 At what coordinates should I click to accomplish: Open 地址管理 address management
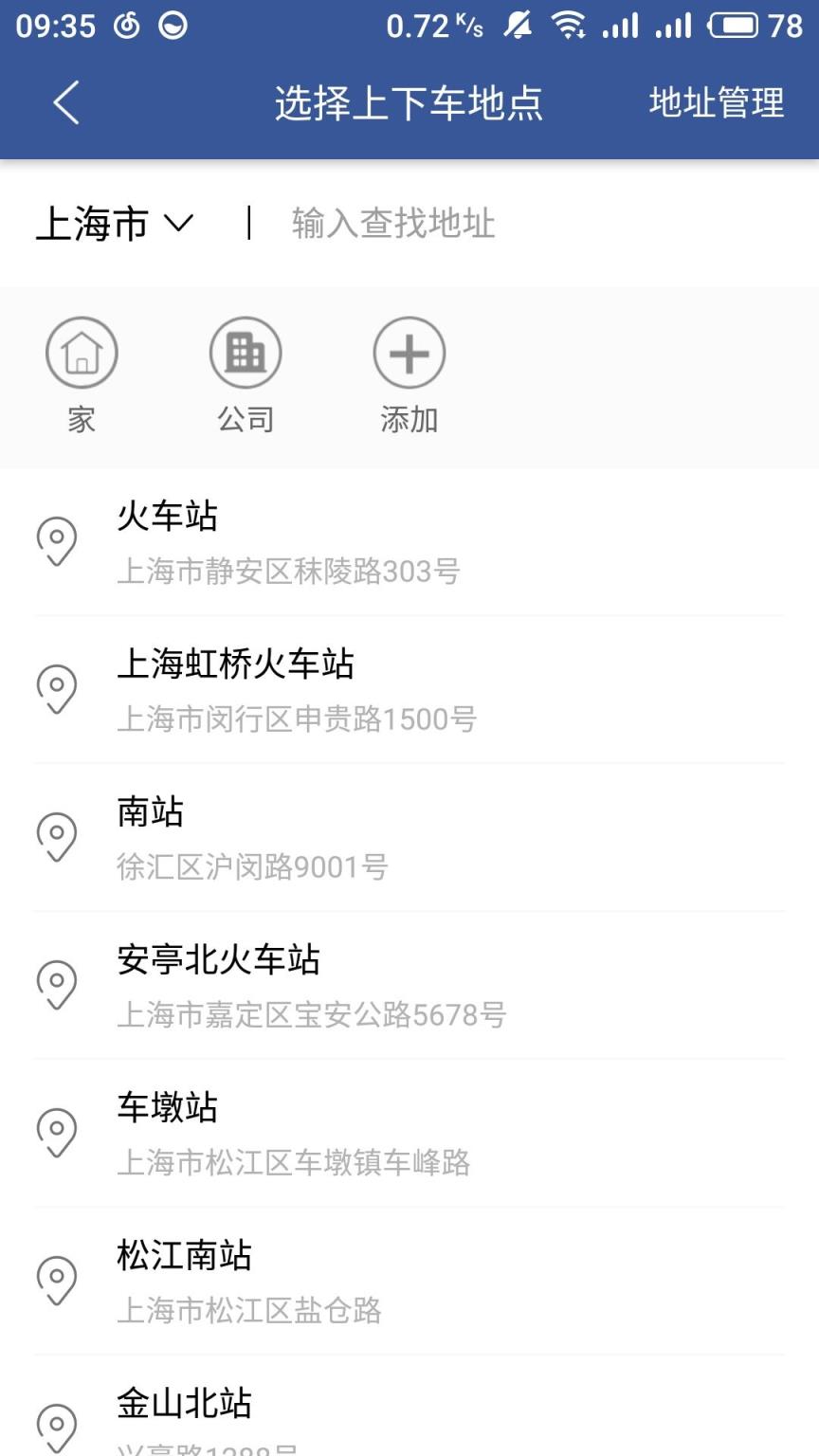click(716, 104)
